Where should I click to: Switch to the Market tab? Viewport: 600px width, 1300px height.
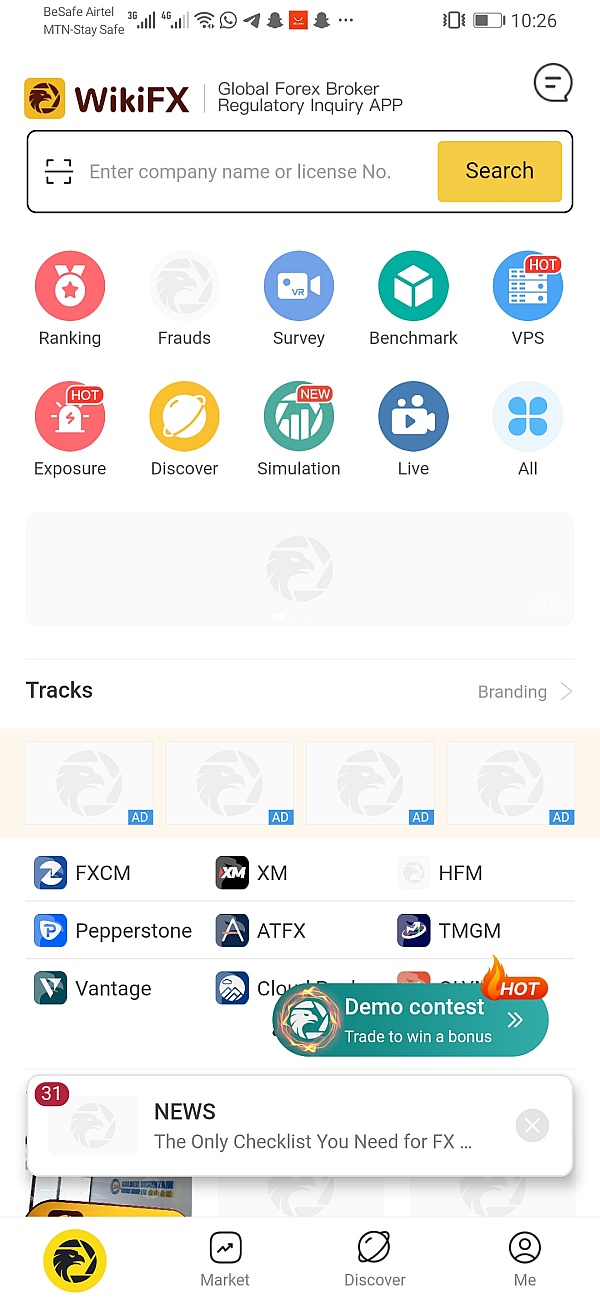click(225, 1258)
